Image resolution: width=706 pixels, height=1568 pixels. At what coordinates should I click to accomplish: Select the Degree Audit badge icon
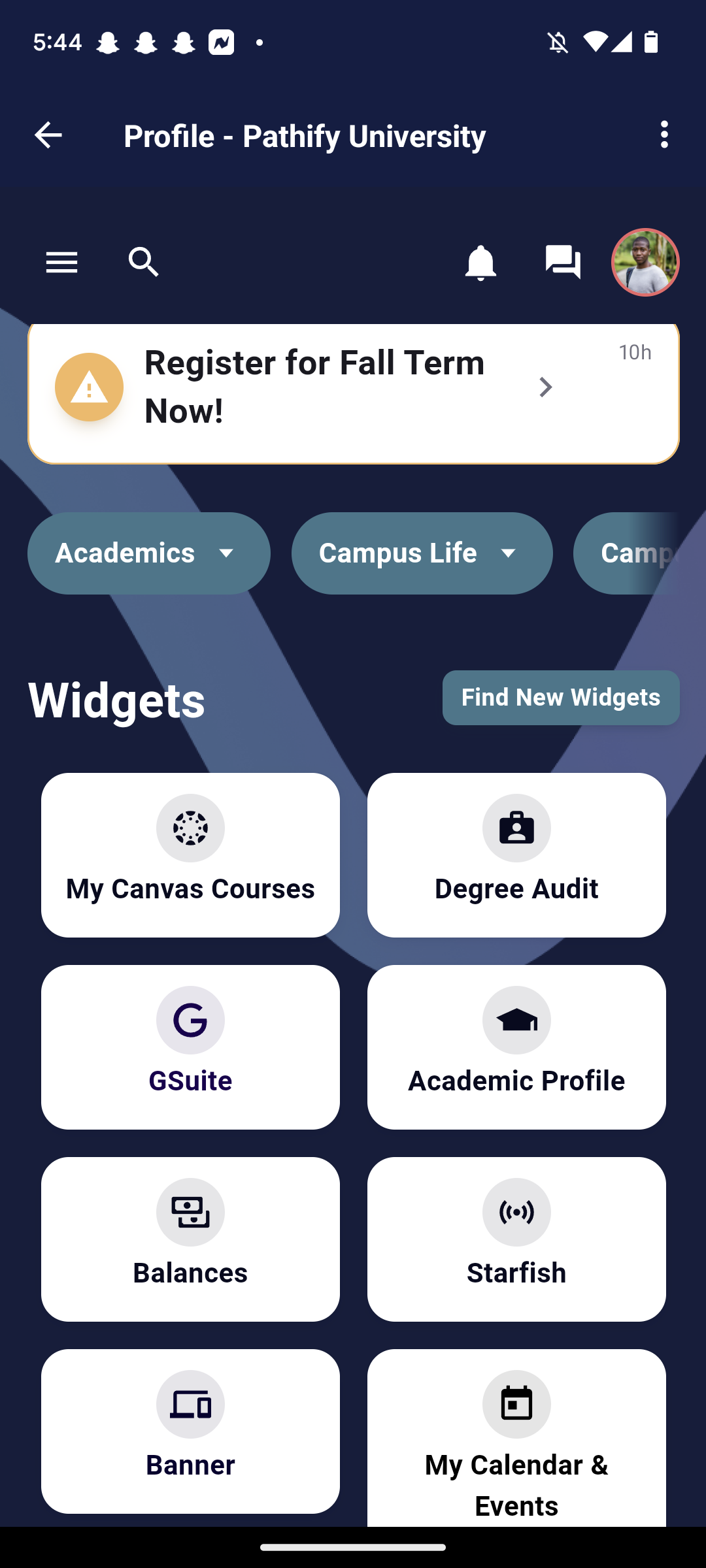[516, 828]
